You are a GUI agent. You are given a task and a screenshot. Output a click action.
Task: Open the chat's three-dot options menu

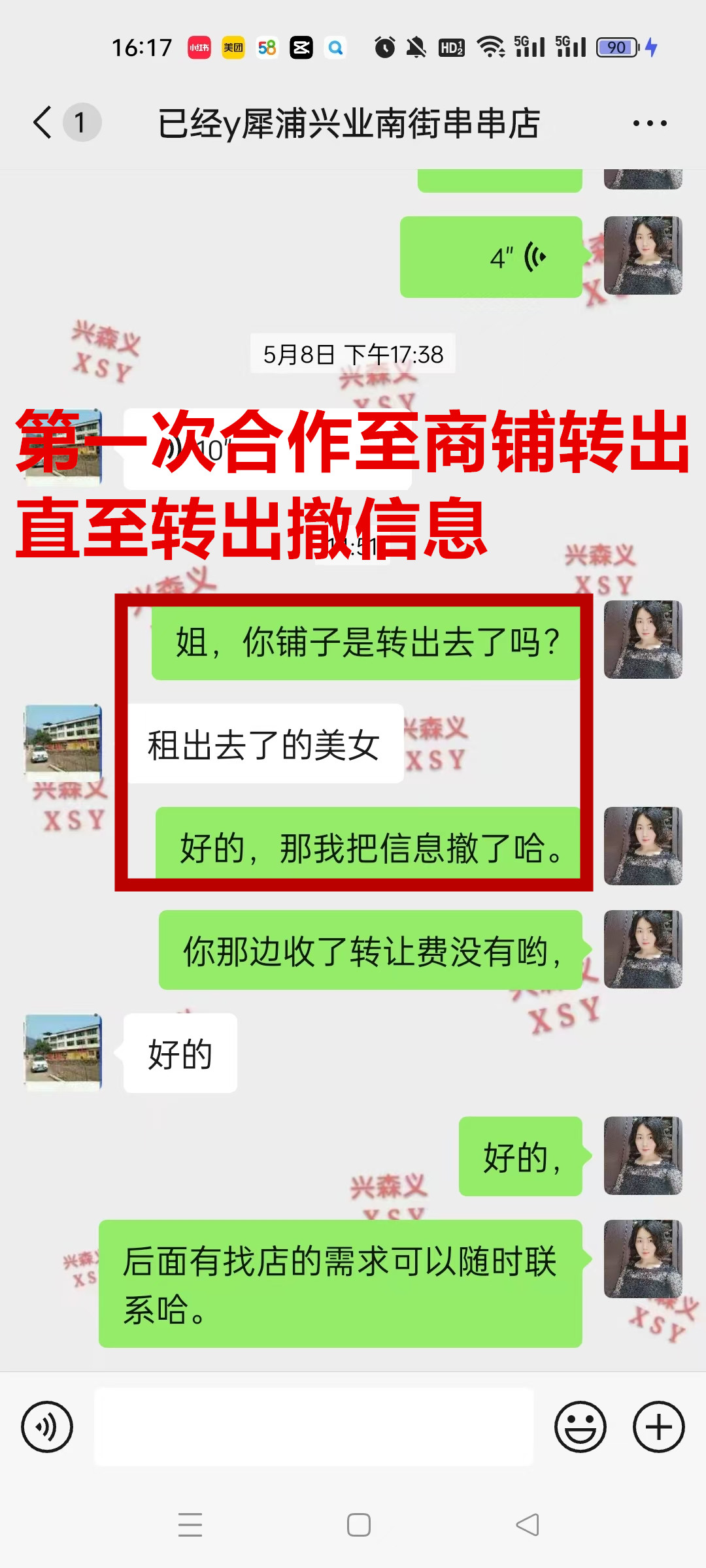650,123
